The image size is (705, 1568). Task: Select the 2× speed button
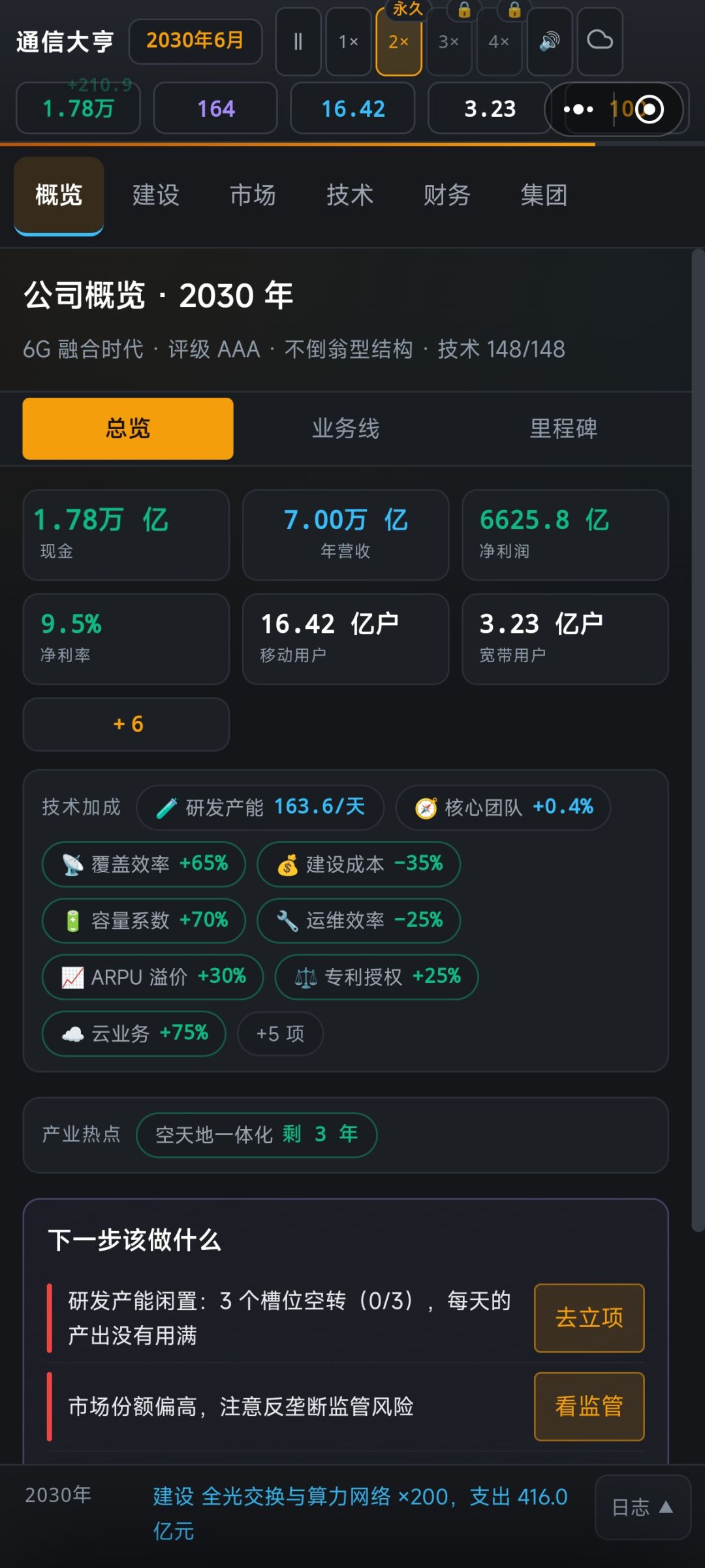tap(399, 42)
